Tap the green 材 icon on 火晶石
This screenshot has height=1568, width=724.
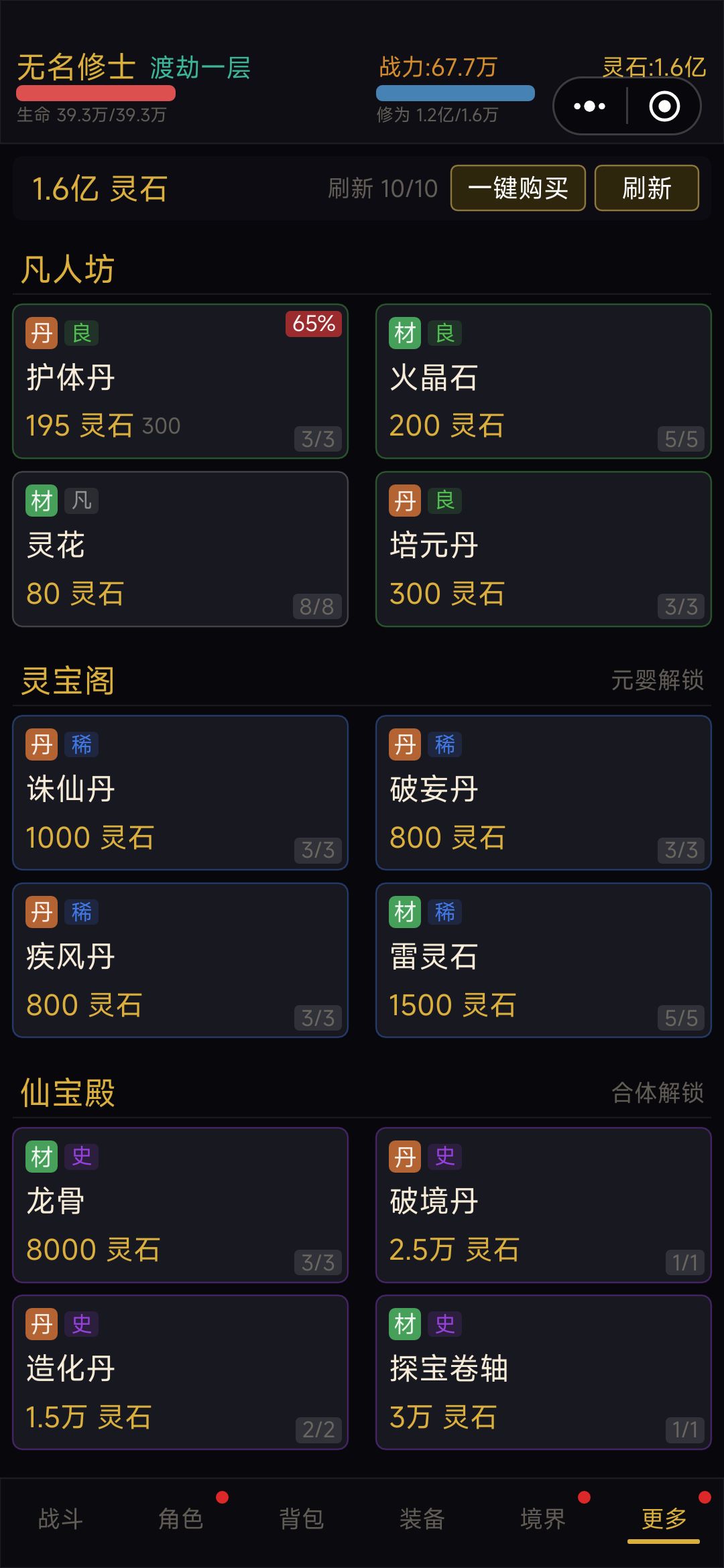click(x=404, y=333)
